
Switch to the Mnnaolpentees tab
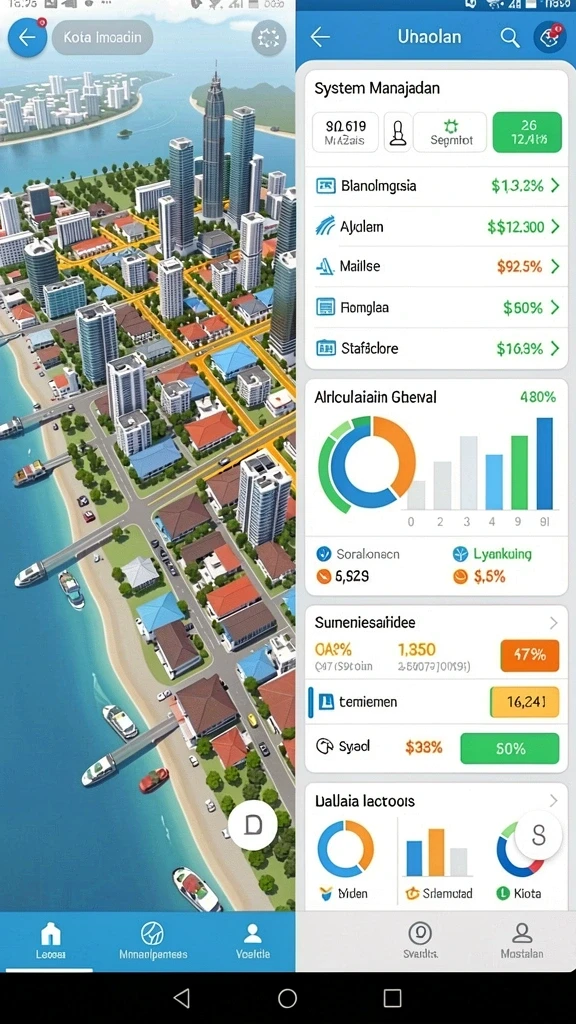[153, 941]
